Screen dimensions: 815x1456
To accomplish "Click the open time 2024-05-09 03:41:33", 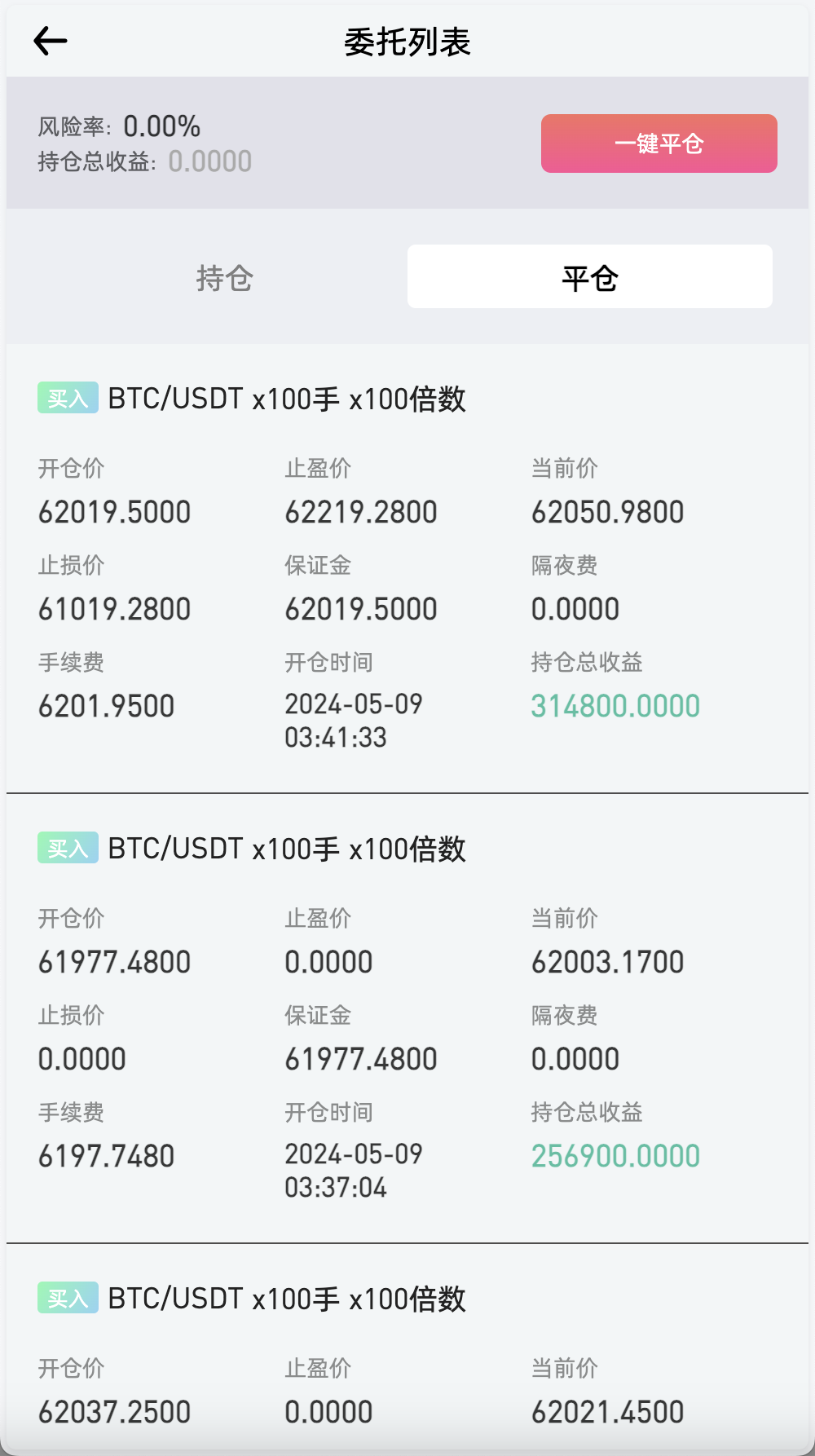I will [354, 721].
